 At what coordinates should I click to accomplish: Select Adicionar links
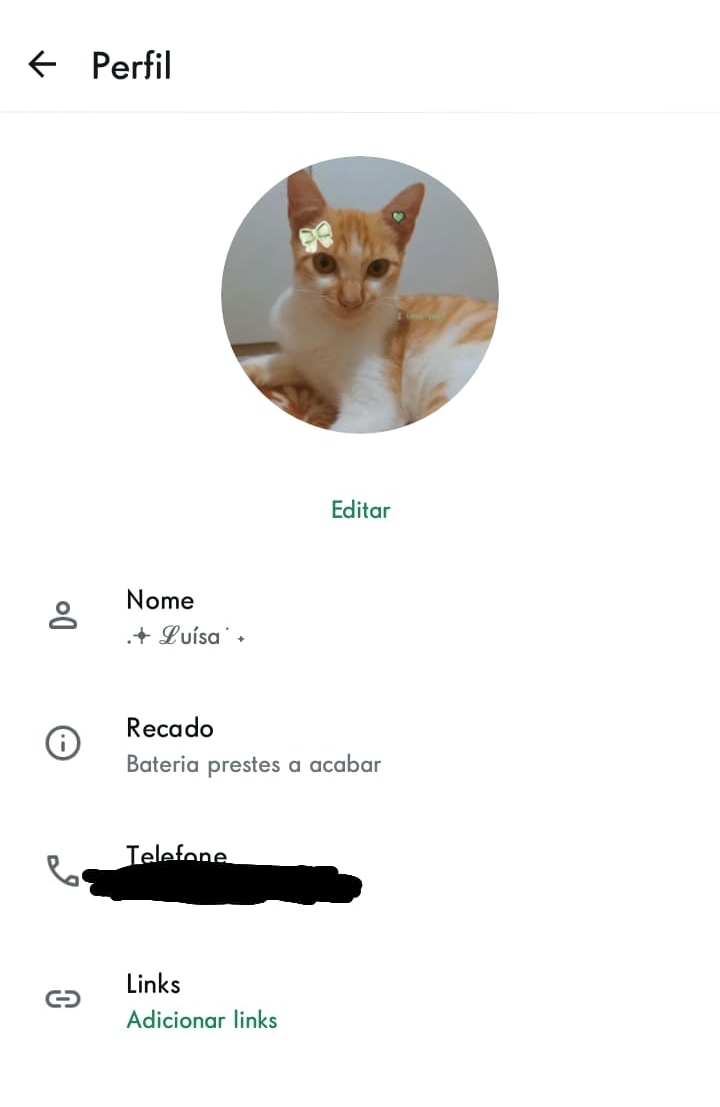(201, 1020)
